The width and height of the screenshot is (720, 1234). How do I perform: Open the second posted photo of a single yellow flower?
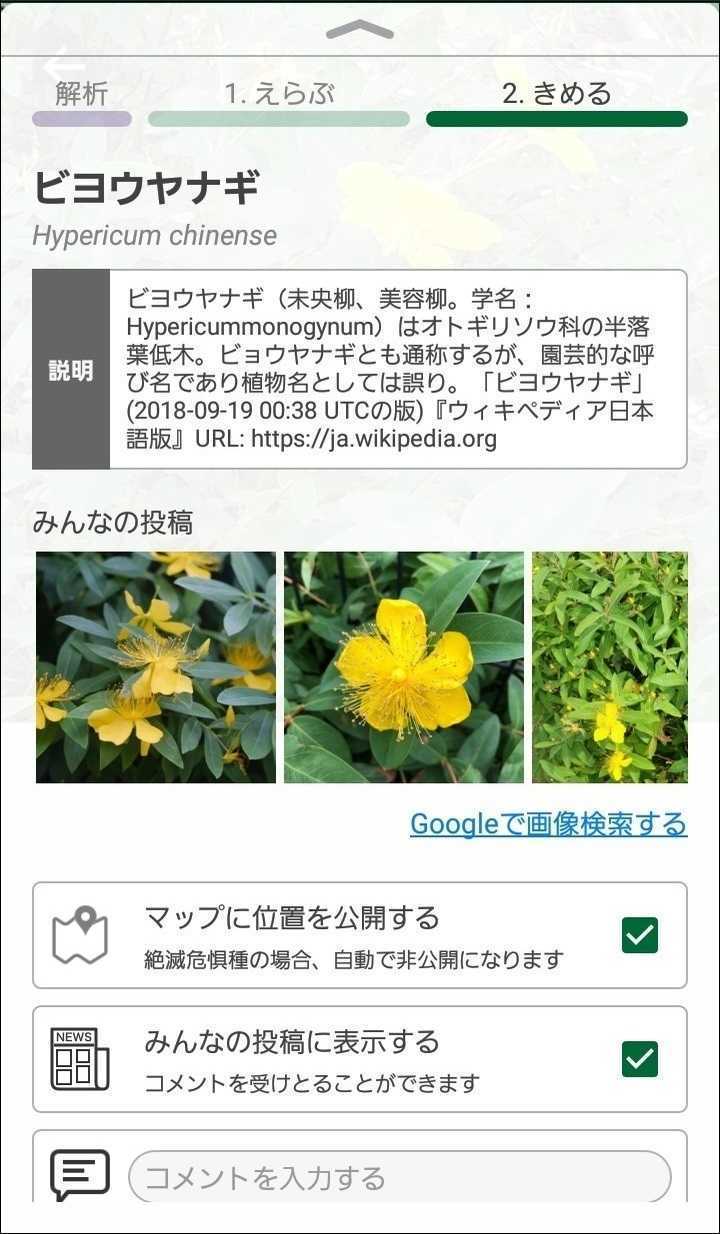tap(404, 667)
